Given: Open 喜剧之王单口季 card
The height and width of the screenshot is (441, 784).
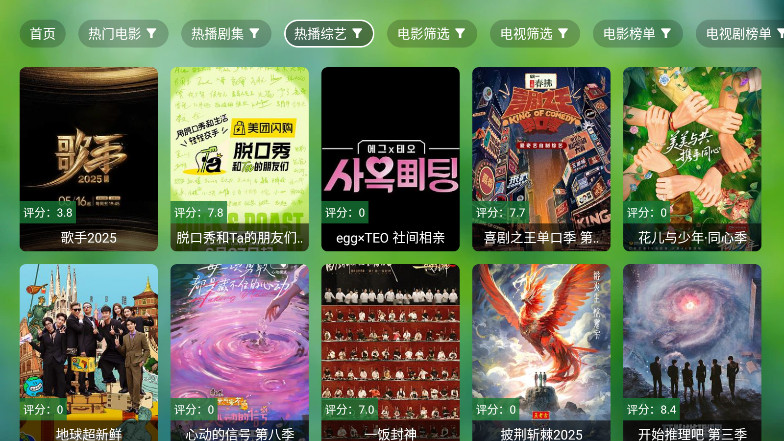Looking at the screenshot, I should pyautogui.click(x=541, y=158).
